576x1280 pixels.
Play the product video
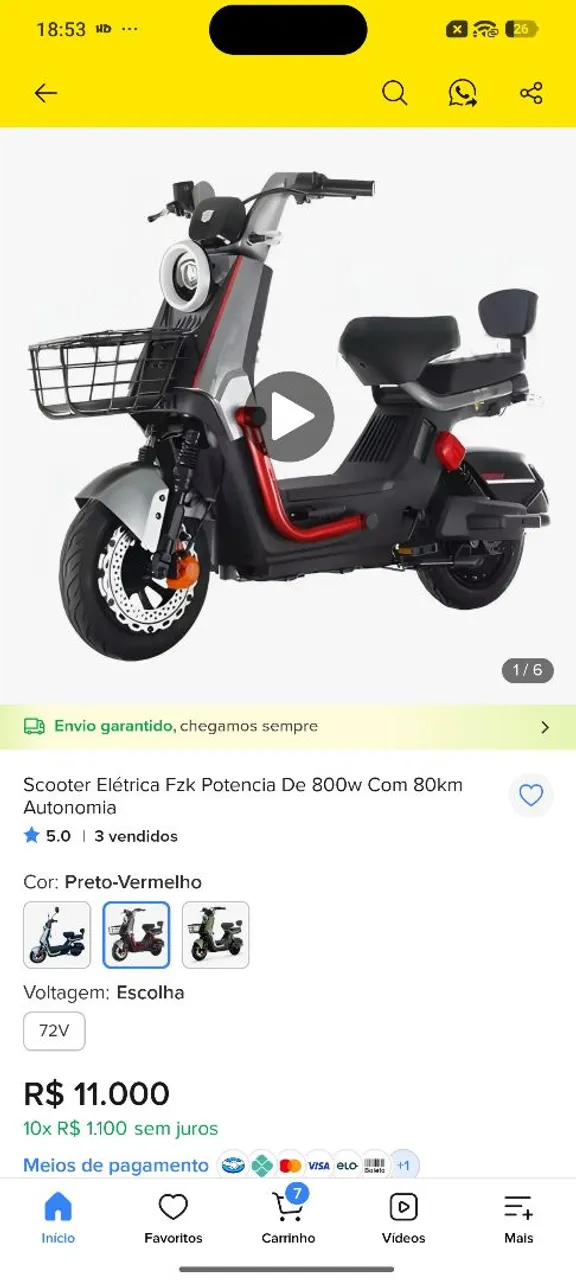click(x=289, y=417)
